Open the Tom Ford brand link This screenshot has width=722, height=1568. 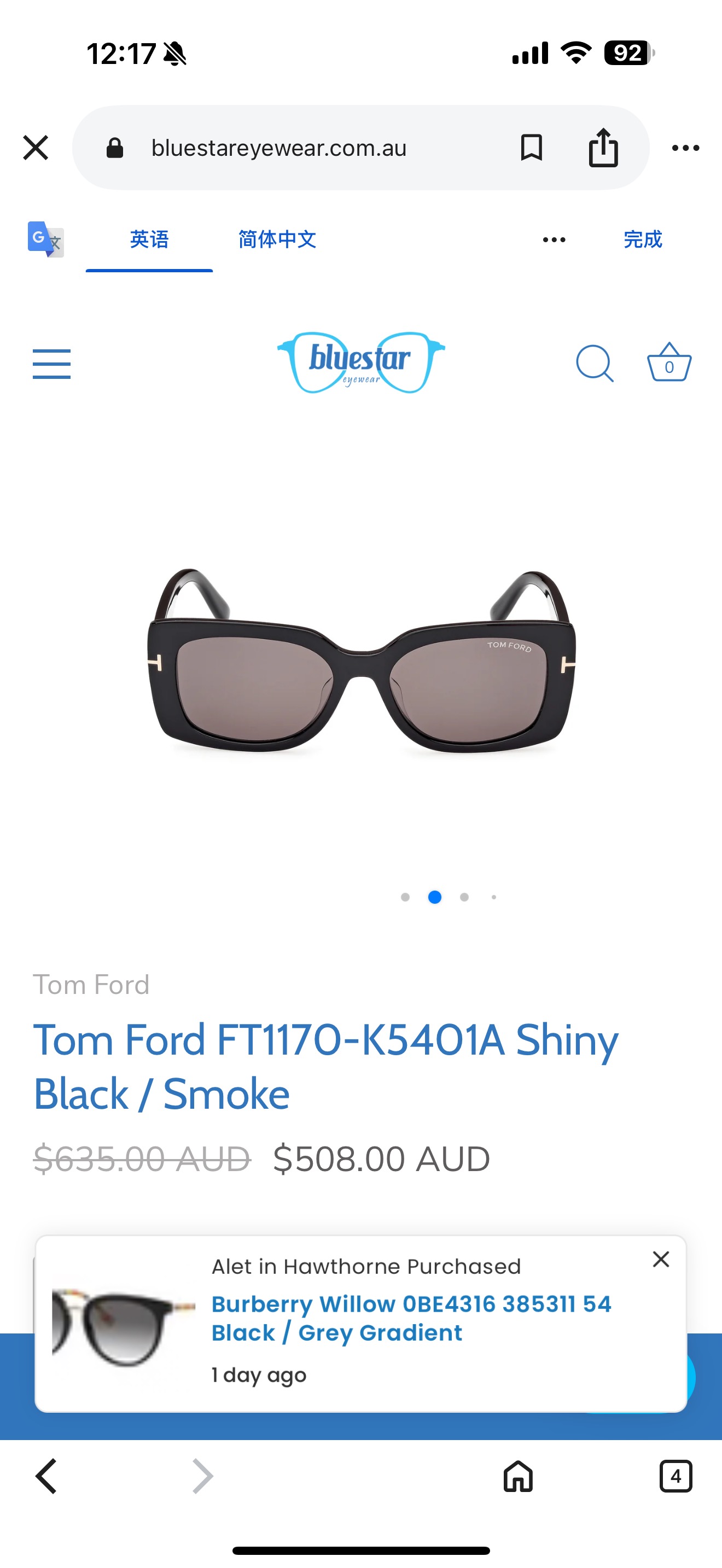point(91,985)
